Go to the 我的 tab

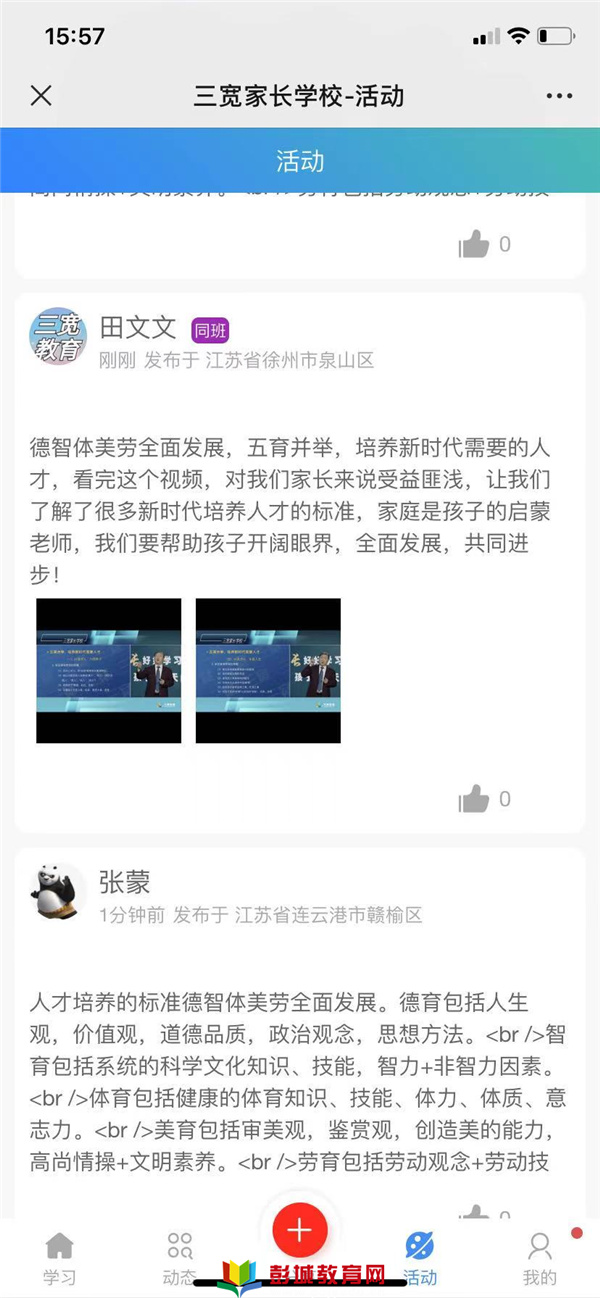pos(539,1256)
